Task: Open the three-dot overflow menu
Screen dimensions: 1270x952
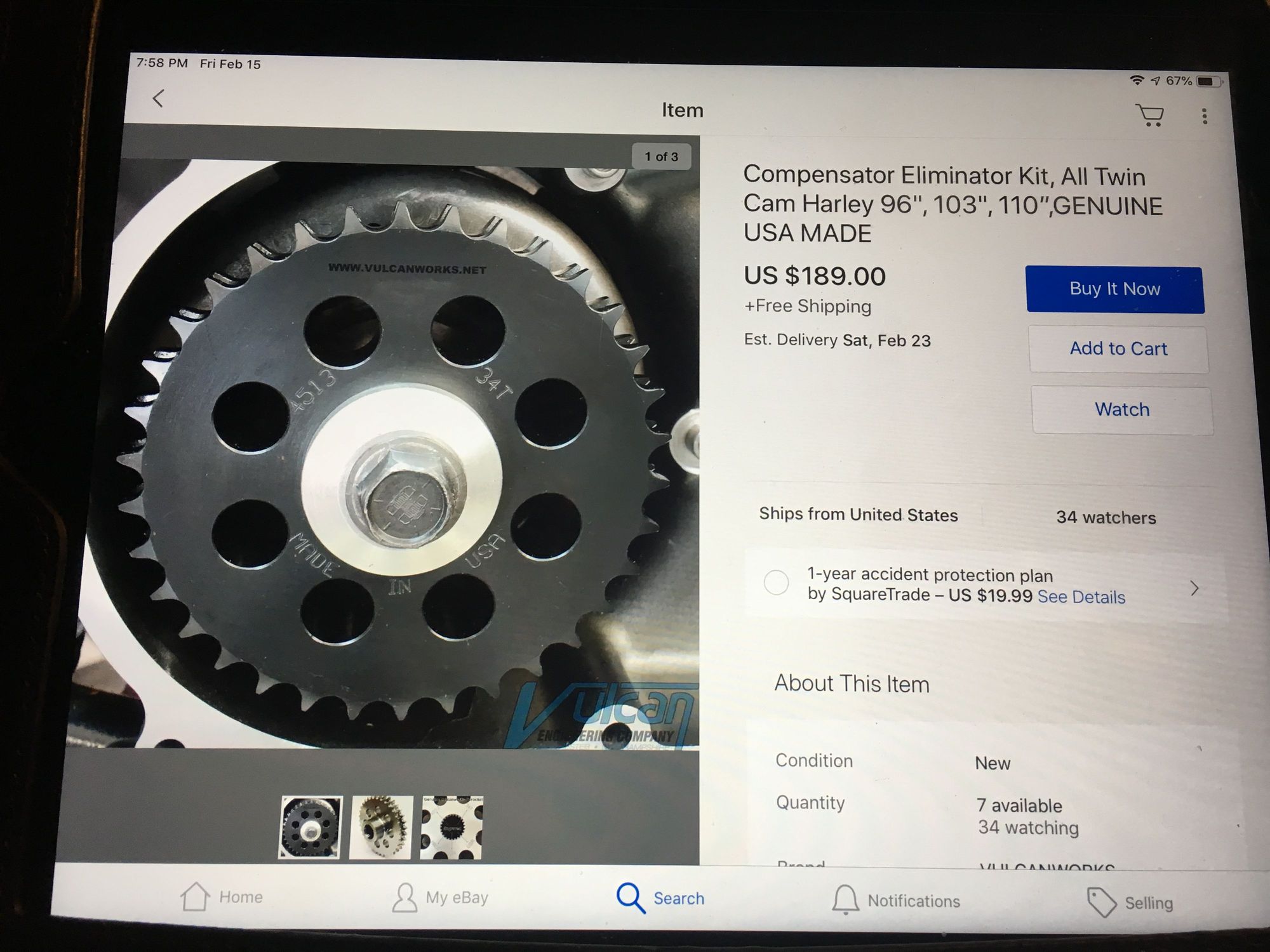Action: coord(1204,116)
